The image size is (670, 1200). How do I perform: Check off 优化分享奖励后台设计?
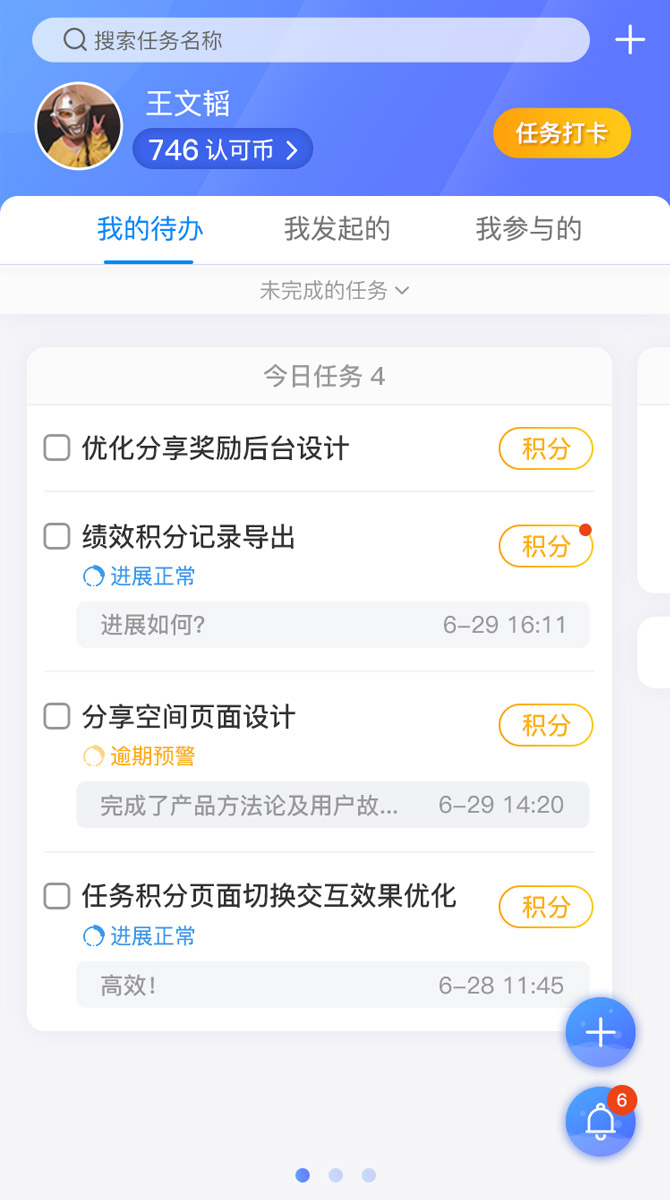[x=57, y=448]
